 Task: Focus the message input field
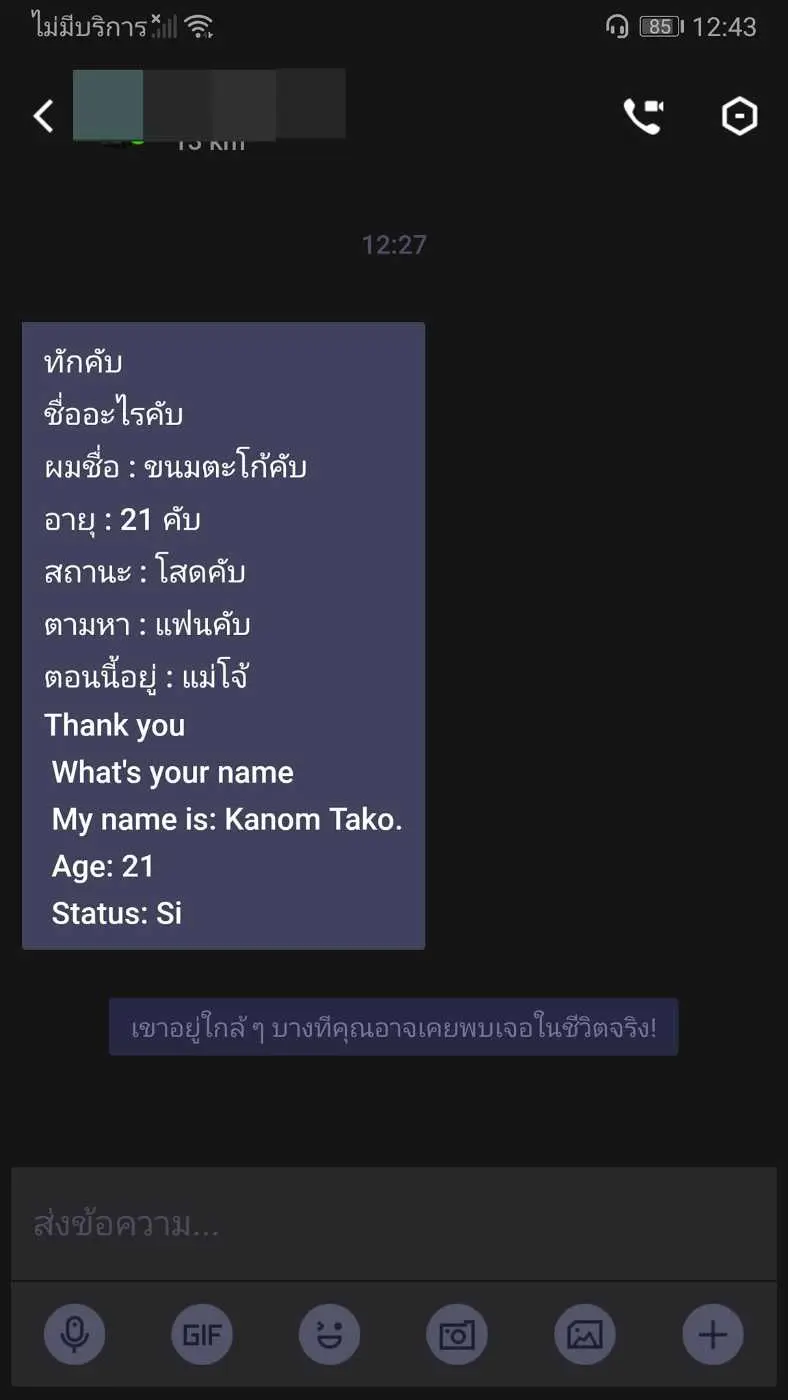point(393,1224)
